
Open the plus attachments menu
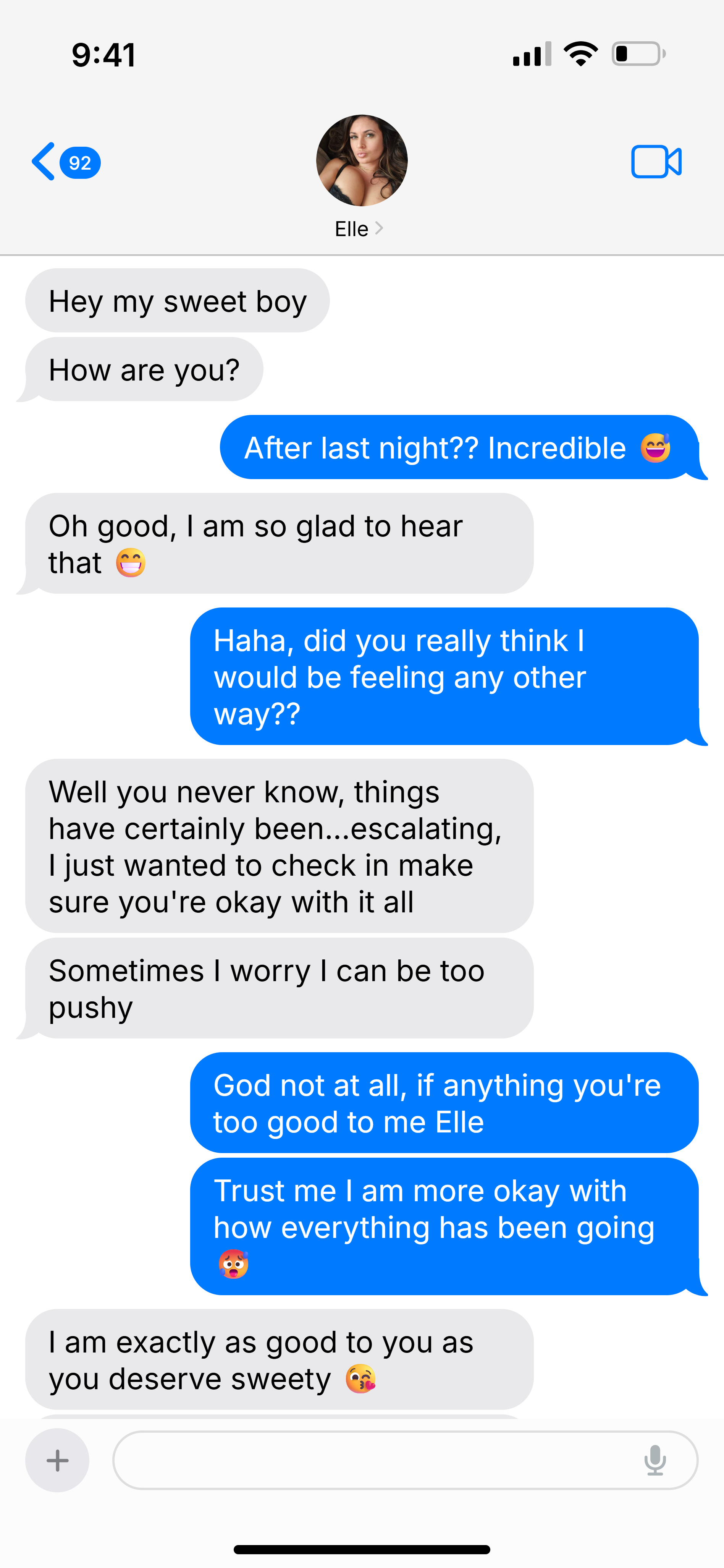pyautogui.click(x=57, y=1460)
